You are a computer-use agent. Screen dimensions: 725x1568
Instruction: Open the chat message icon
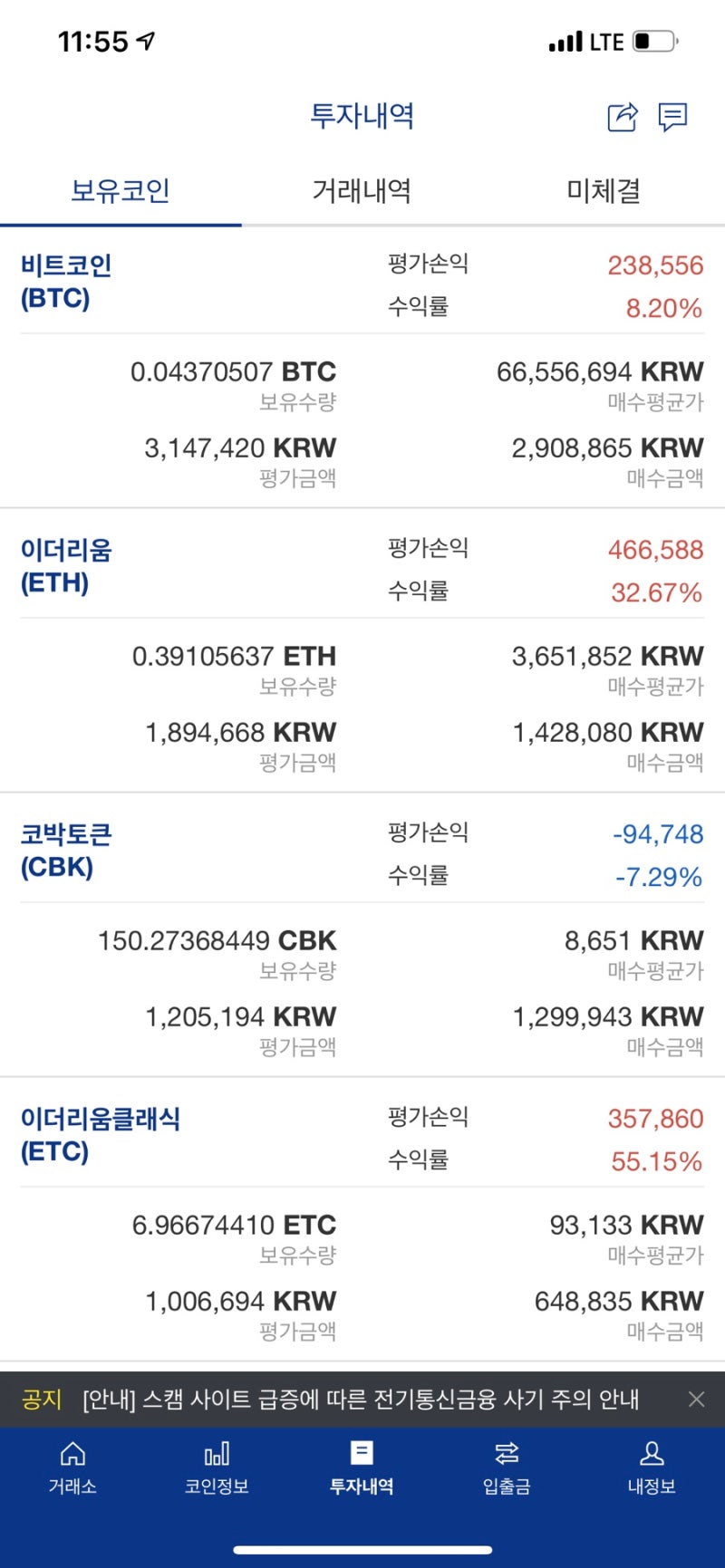click(672, 117)
